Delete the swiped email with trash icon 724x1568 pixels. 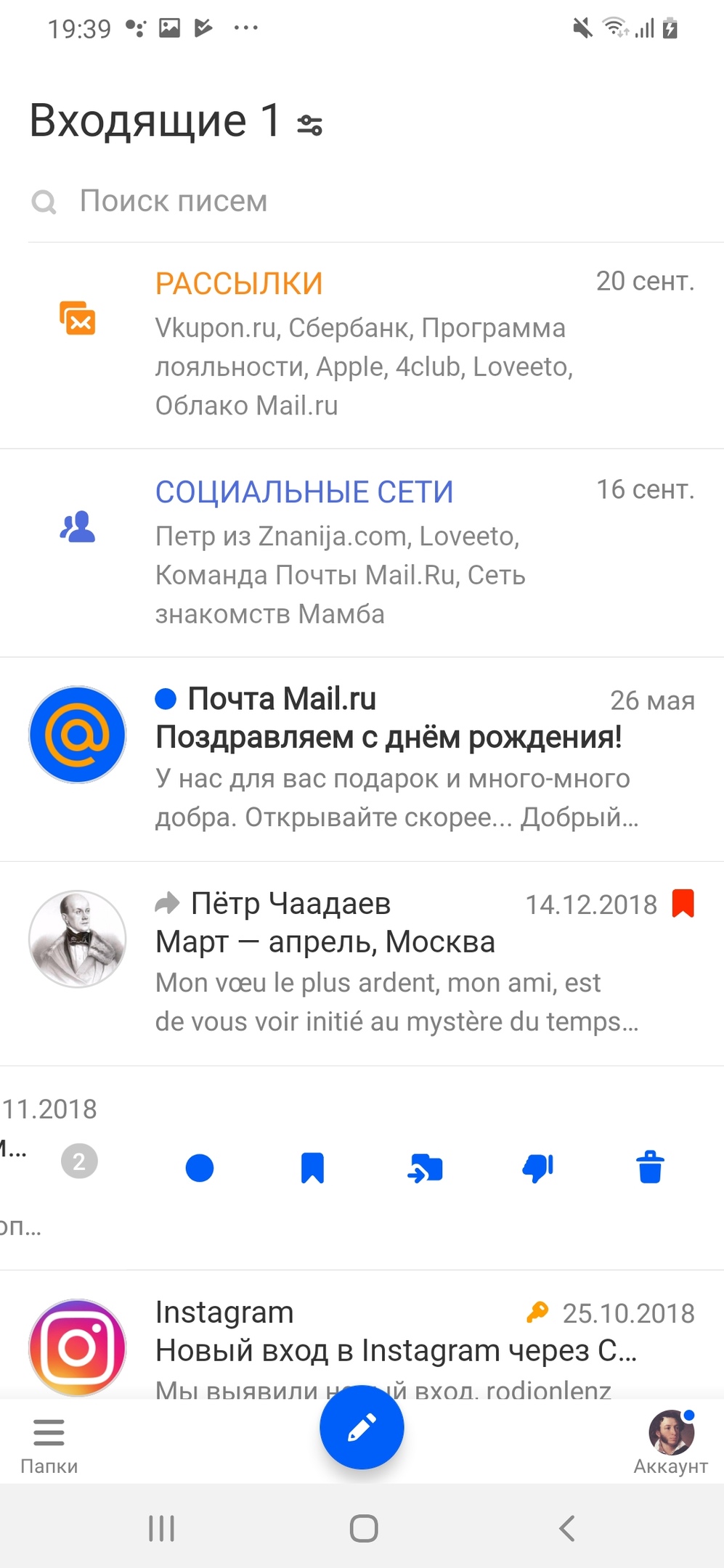click(x=650, y=1168)
